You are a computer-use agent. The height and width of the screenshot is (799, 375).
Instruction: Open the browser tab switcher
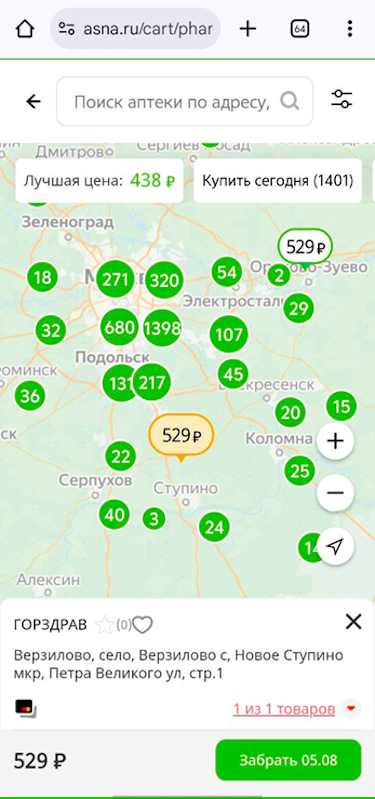[300, 29]
